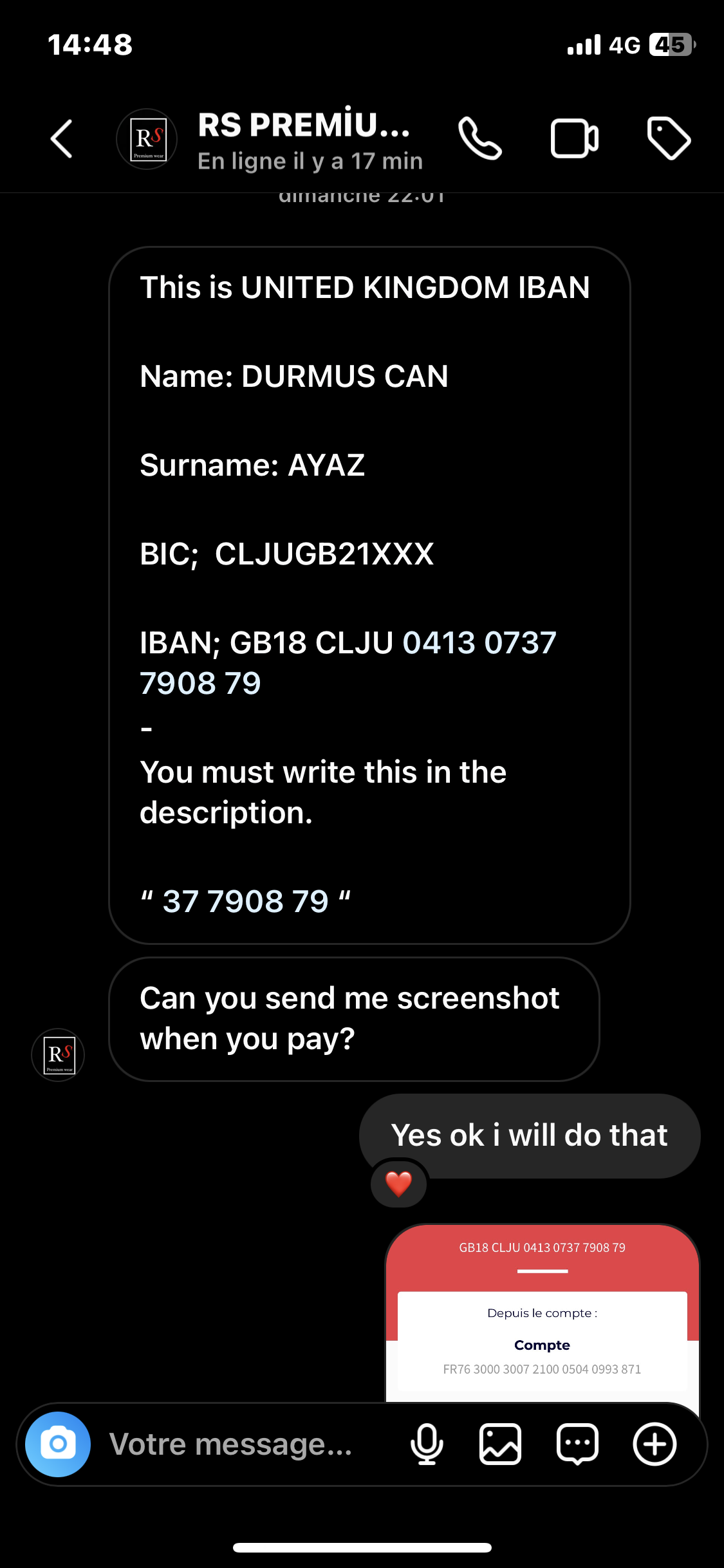
Task: Open the photo gallery picker
Action: [x=500, y=1444]
